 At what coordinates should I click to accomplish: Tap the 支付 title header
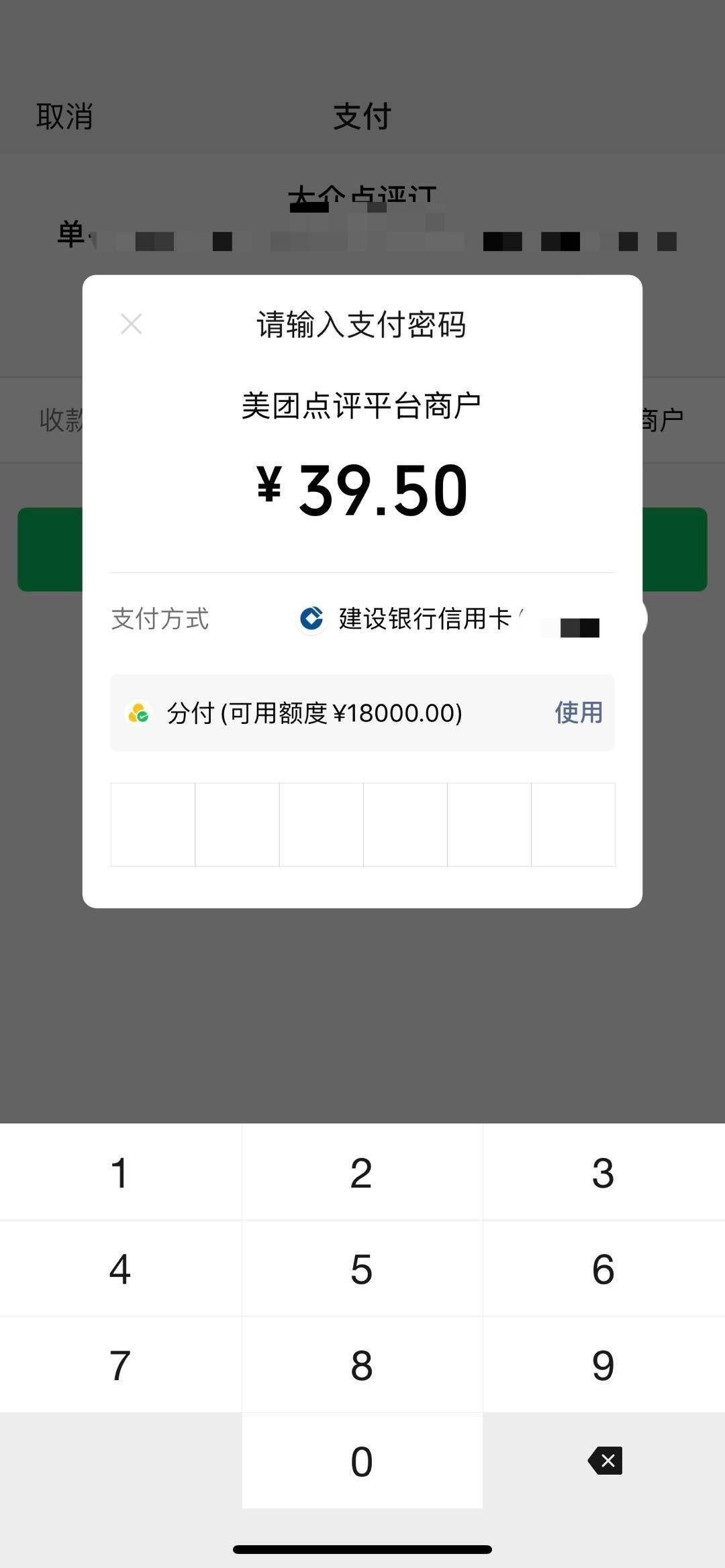click(362, 116)
